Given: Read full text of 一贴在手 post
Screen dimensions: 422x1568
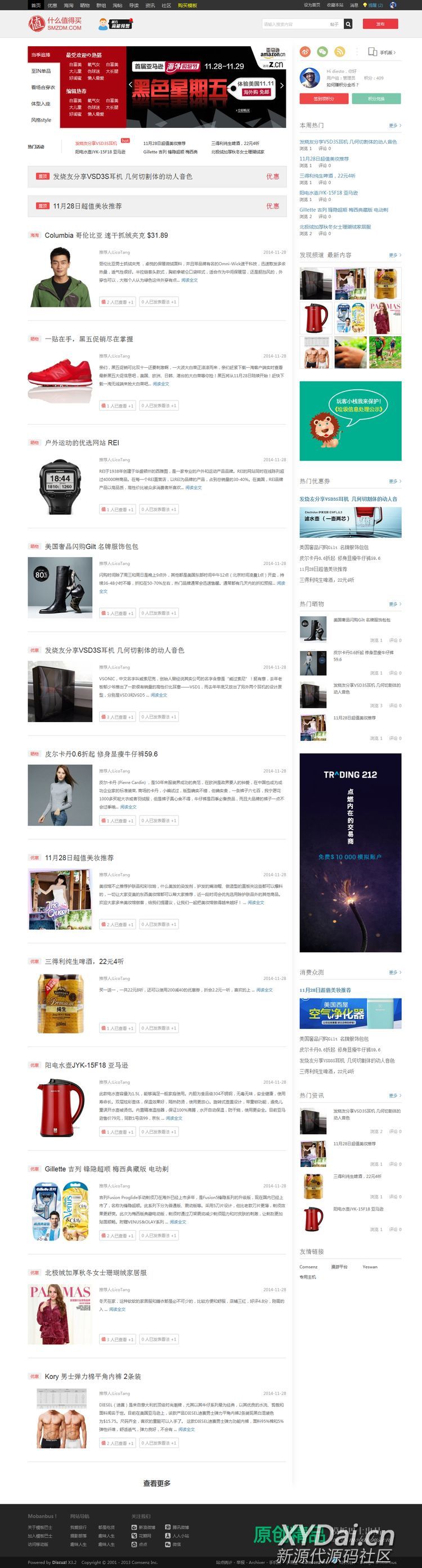Looking at the screenshot, I should [x=160, y=384].
